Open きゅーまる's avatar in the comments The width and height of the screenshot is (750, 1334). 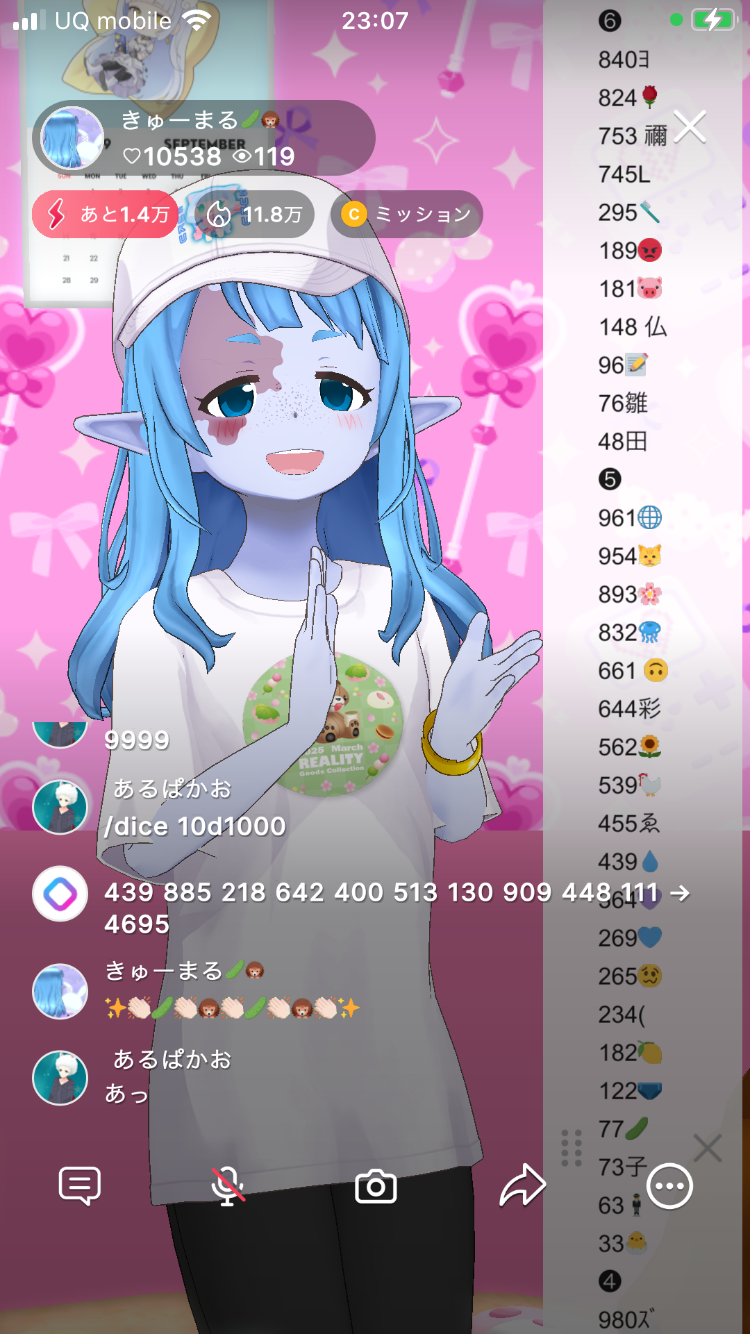pyautogui.click(x=60, y=991)
